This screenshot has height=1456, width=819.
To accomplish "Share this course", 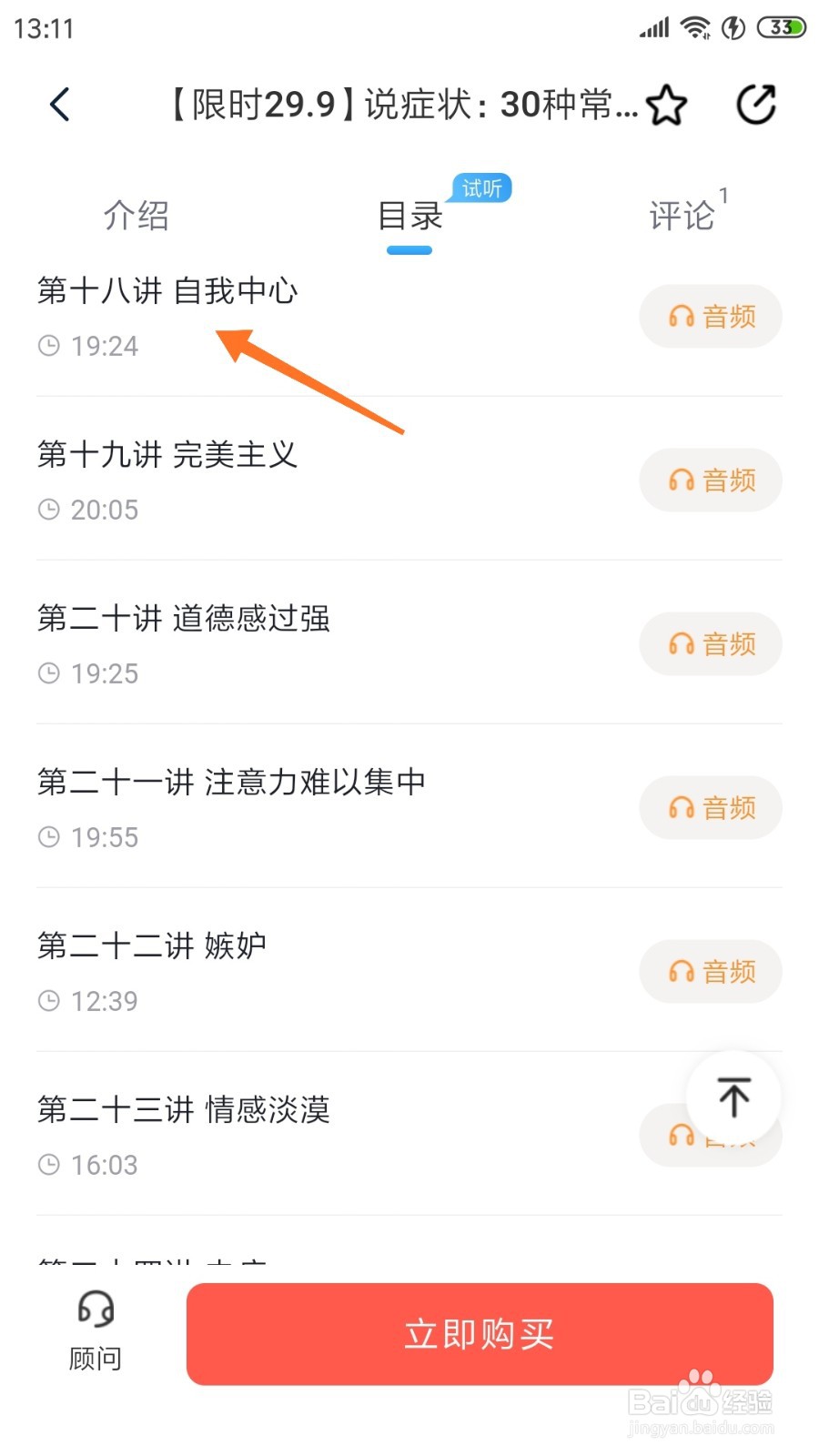I will pyautogui.click(x=755, y=105).
